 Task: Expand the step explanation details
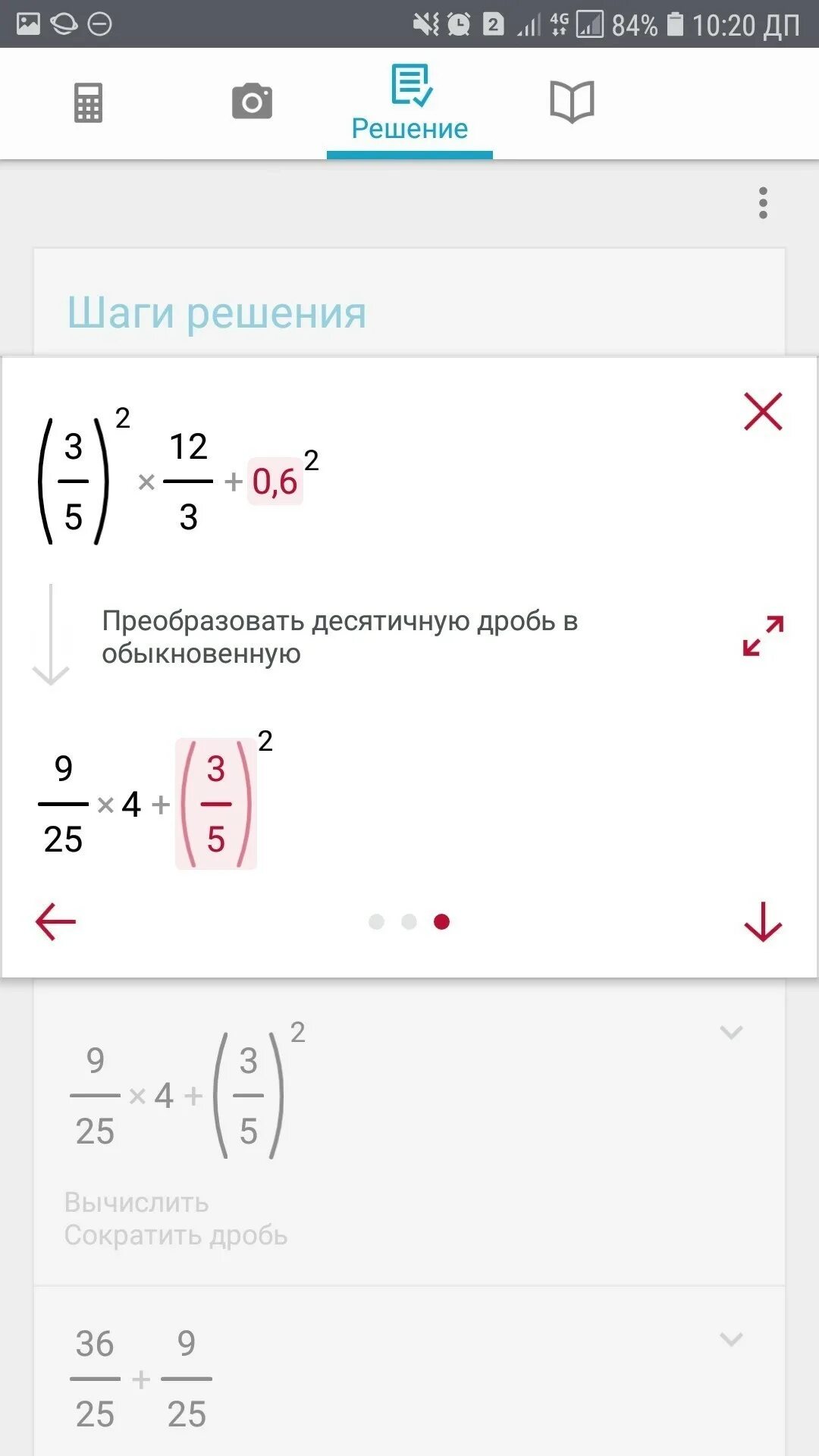pyautogui.click(x=763, y=635)
